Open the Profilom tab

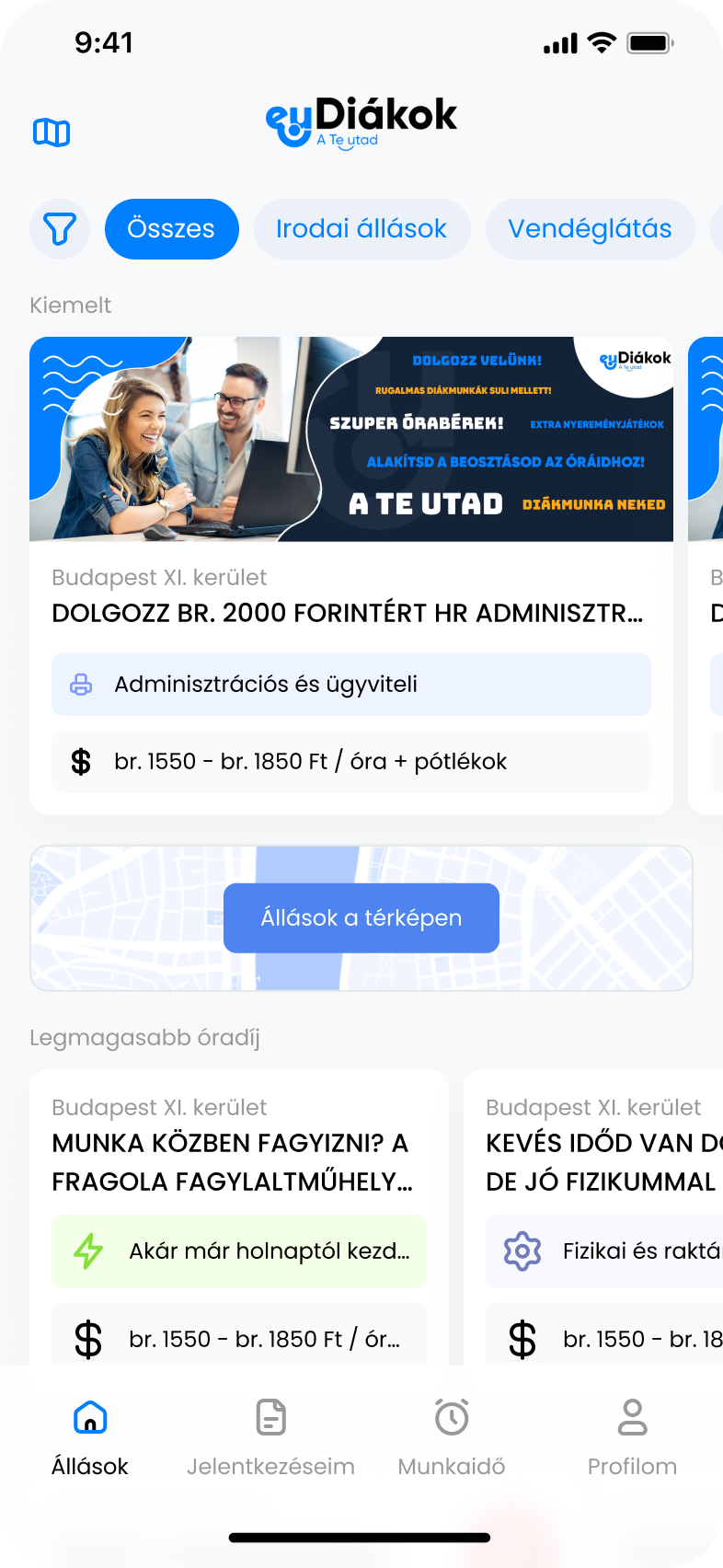tap(632, 1436)
